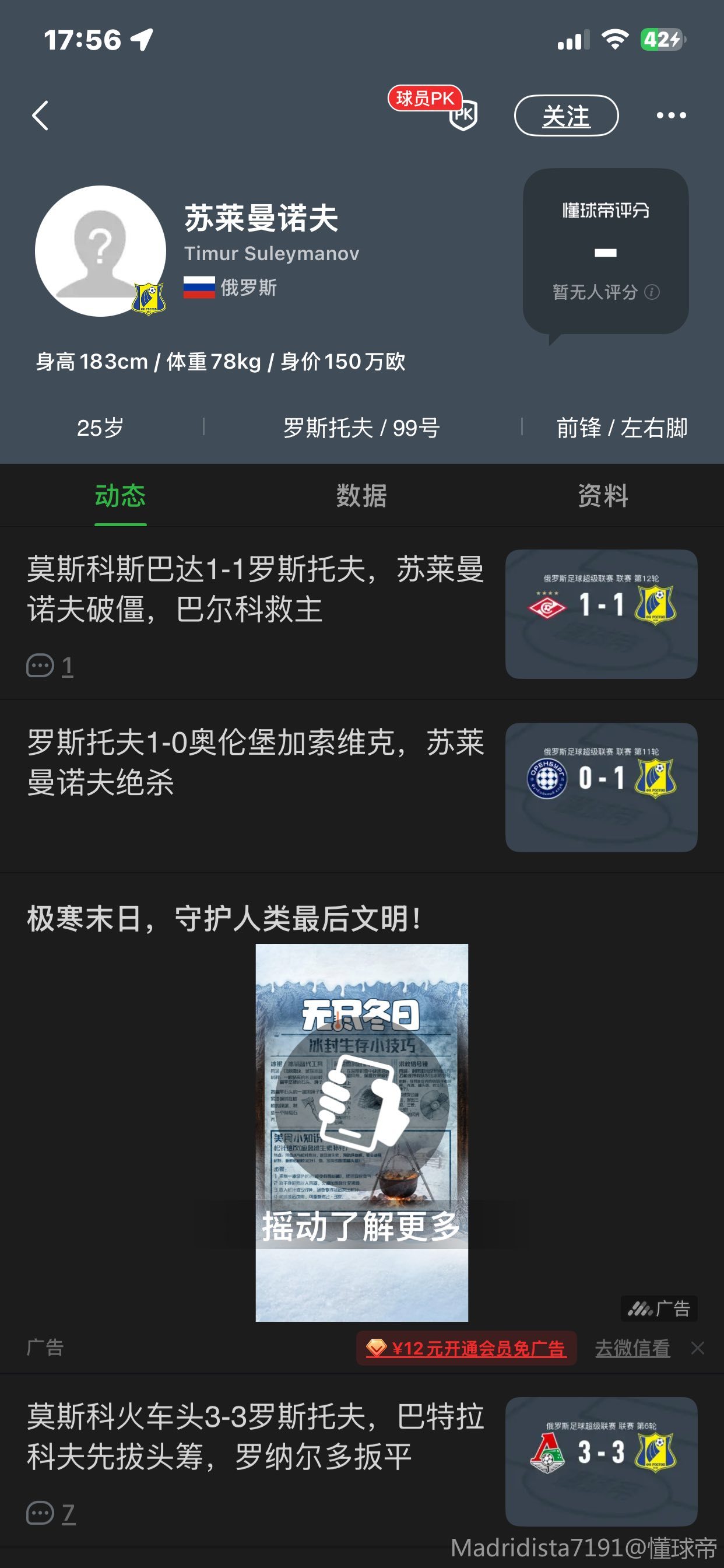Tap the rating info icon beside 暂无人评分
Screen dimensions: 724x1568
(x=652, y=292)
